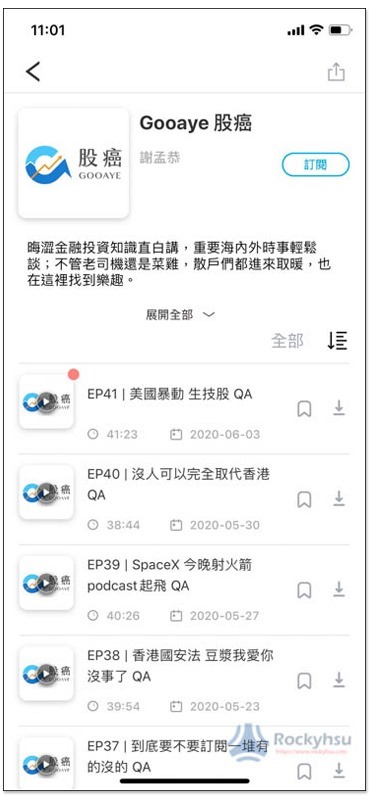The image size is (369, 800).
Task: Expand description with 展開全部
Action: pyautogui.click(x=180, y=315)
